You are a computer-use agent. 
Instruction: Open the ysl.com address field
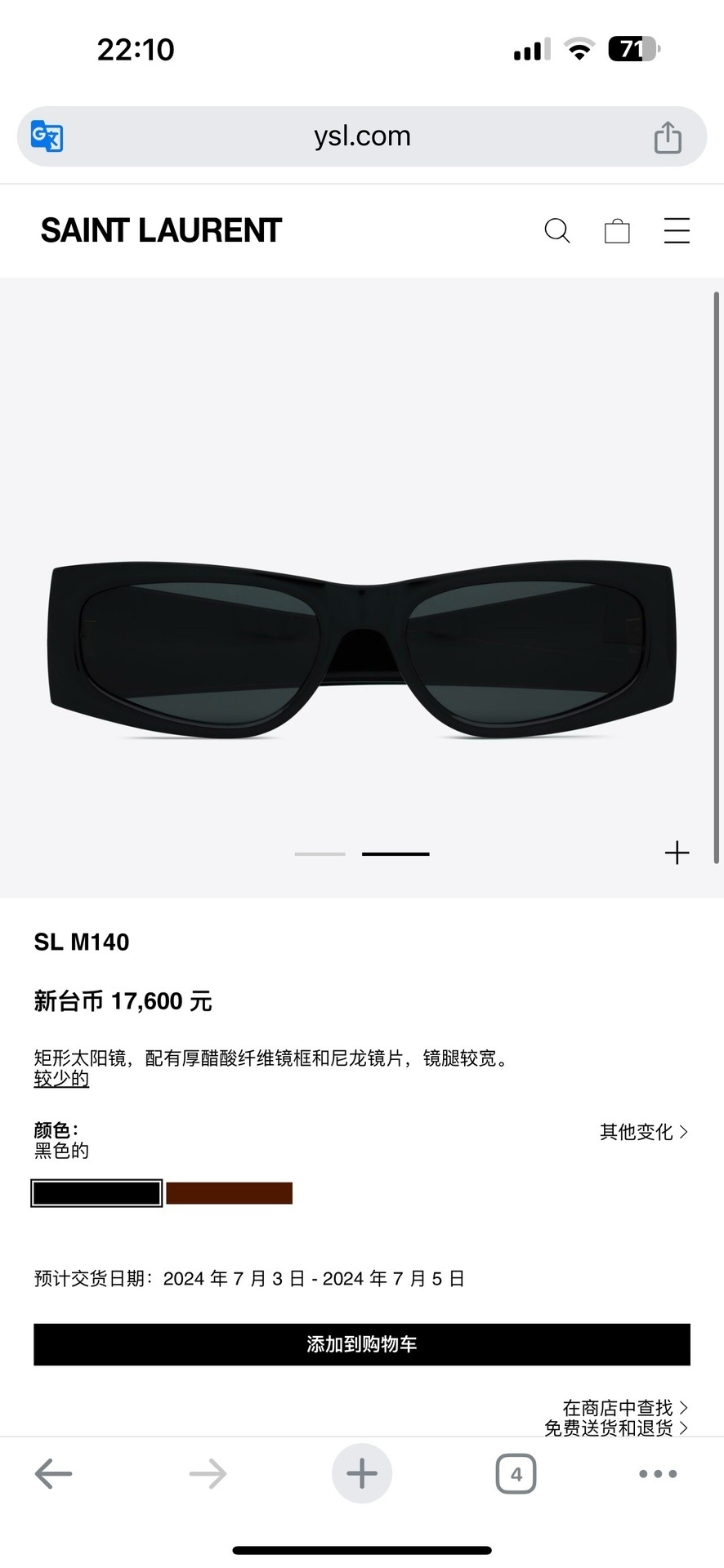pyautogui.click(x=362, y=136)
